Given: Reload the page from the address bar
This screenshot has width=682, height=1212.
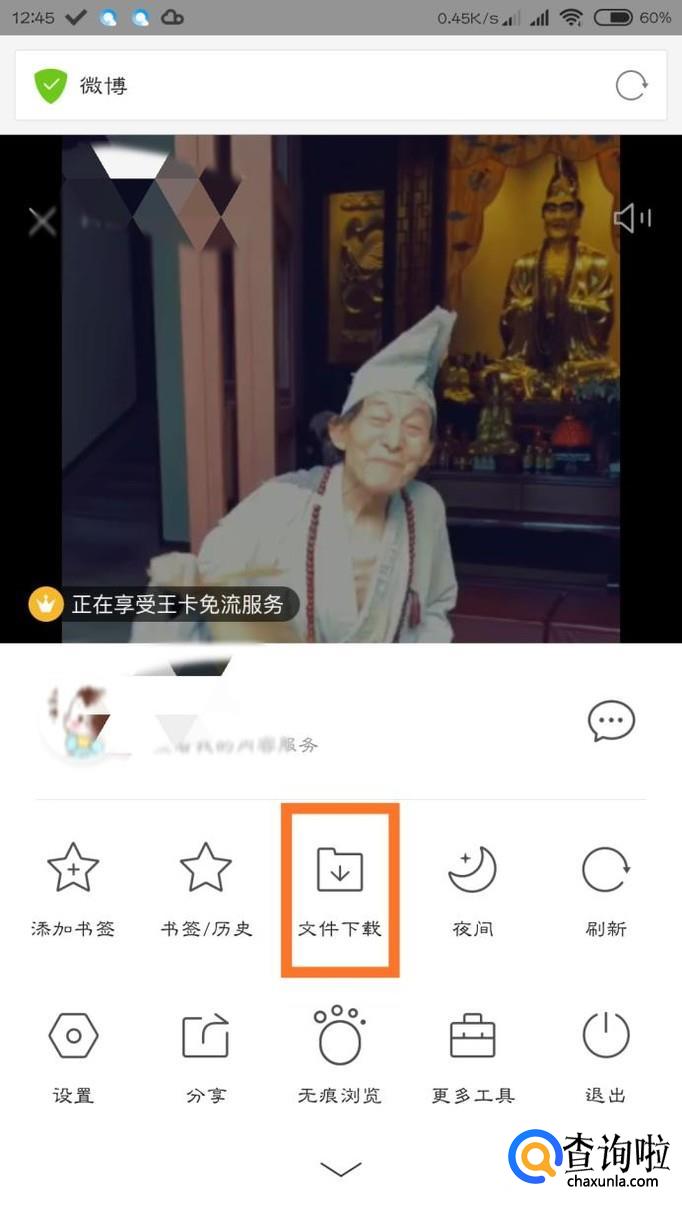Looking at the screenshot, I should click(631, 86).
